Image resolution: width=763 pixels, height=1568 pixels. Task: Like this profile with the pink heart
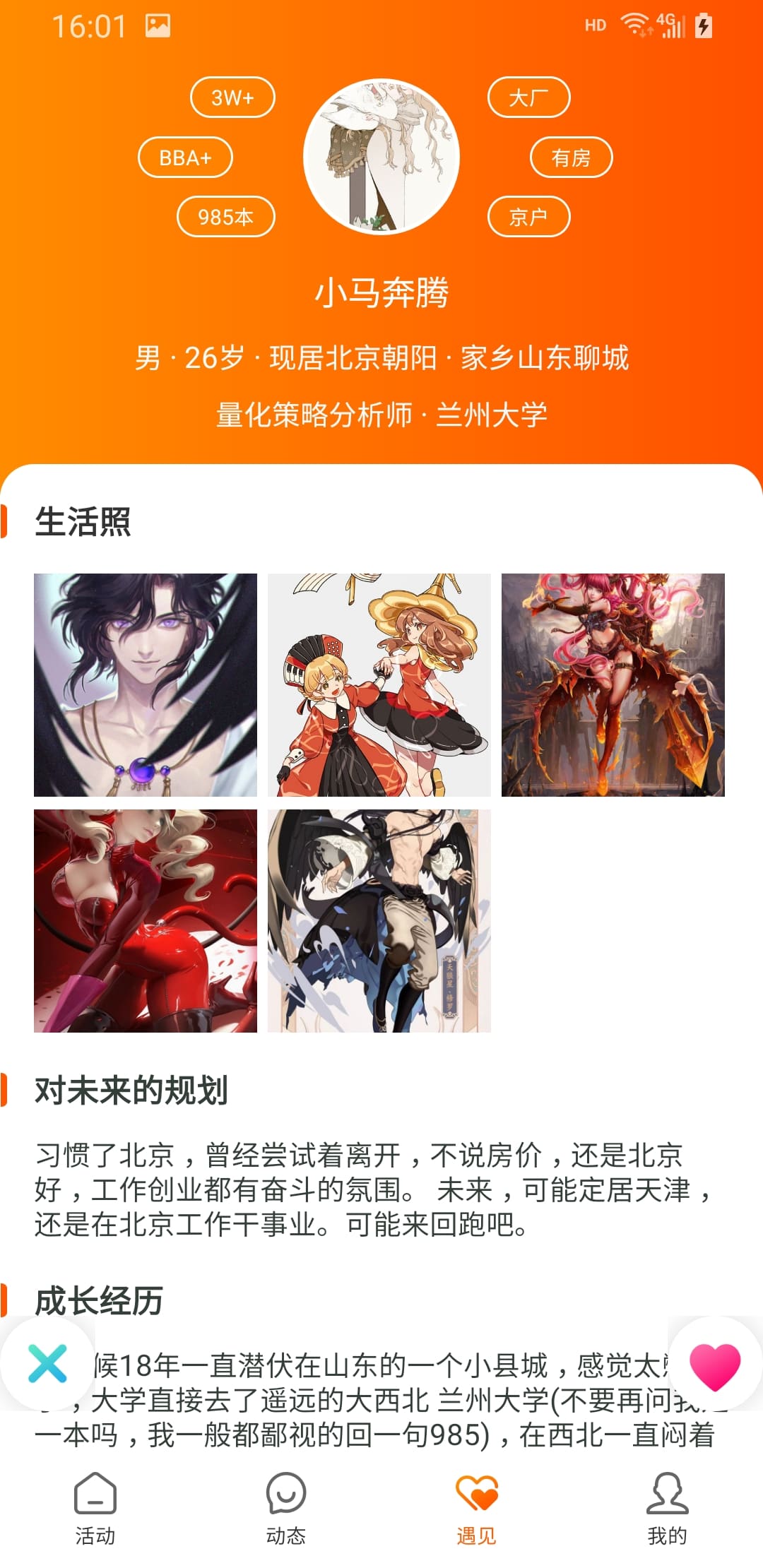[714, 1363]
